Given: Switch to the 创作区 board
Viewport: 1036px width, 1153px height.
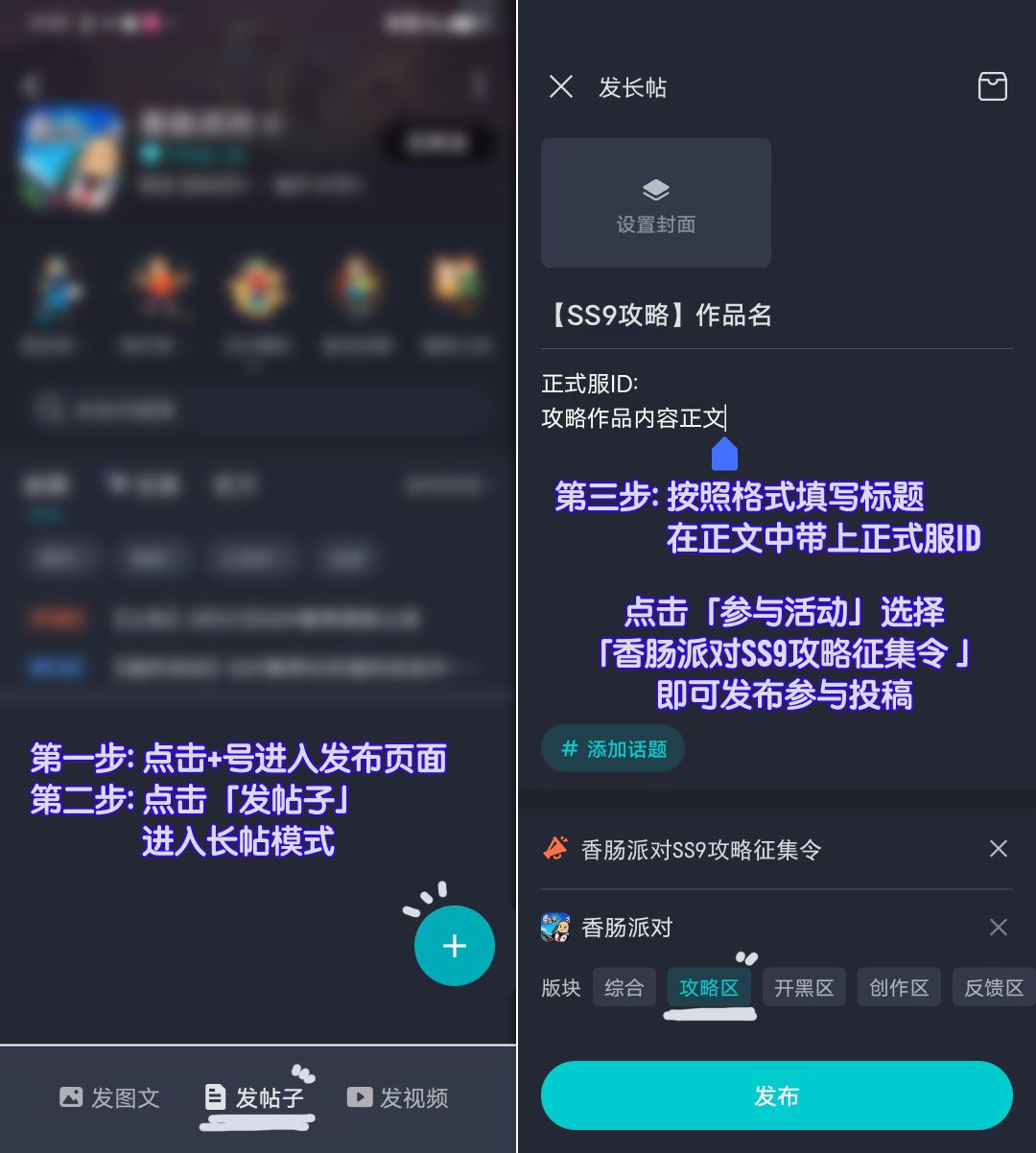Looking at the screenshot, I should [898, 987].
